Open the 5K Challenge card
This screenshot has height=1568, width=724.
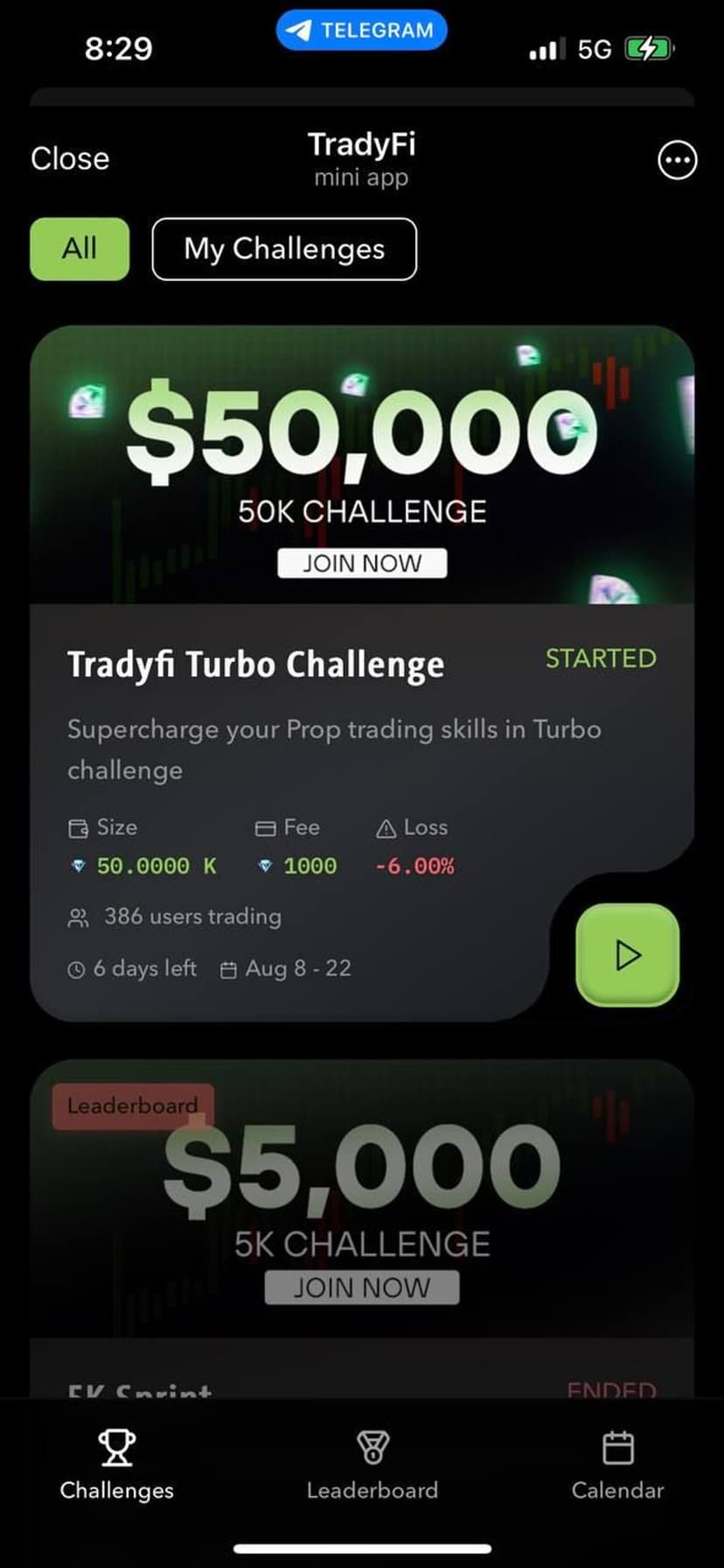[362, 1207]
